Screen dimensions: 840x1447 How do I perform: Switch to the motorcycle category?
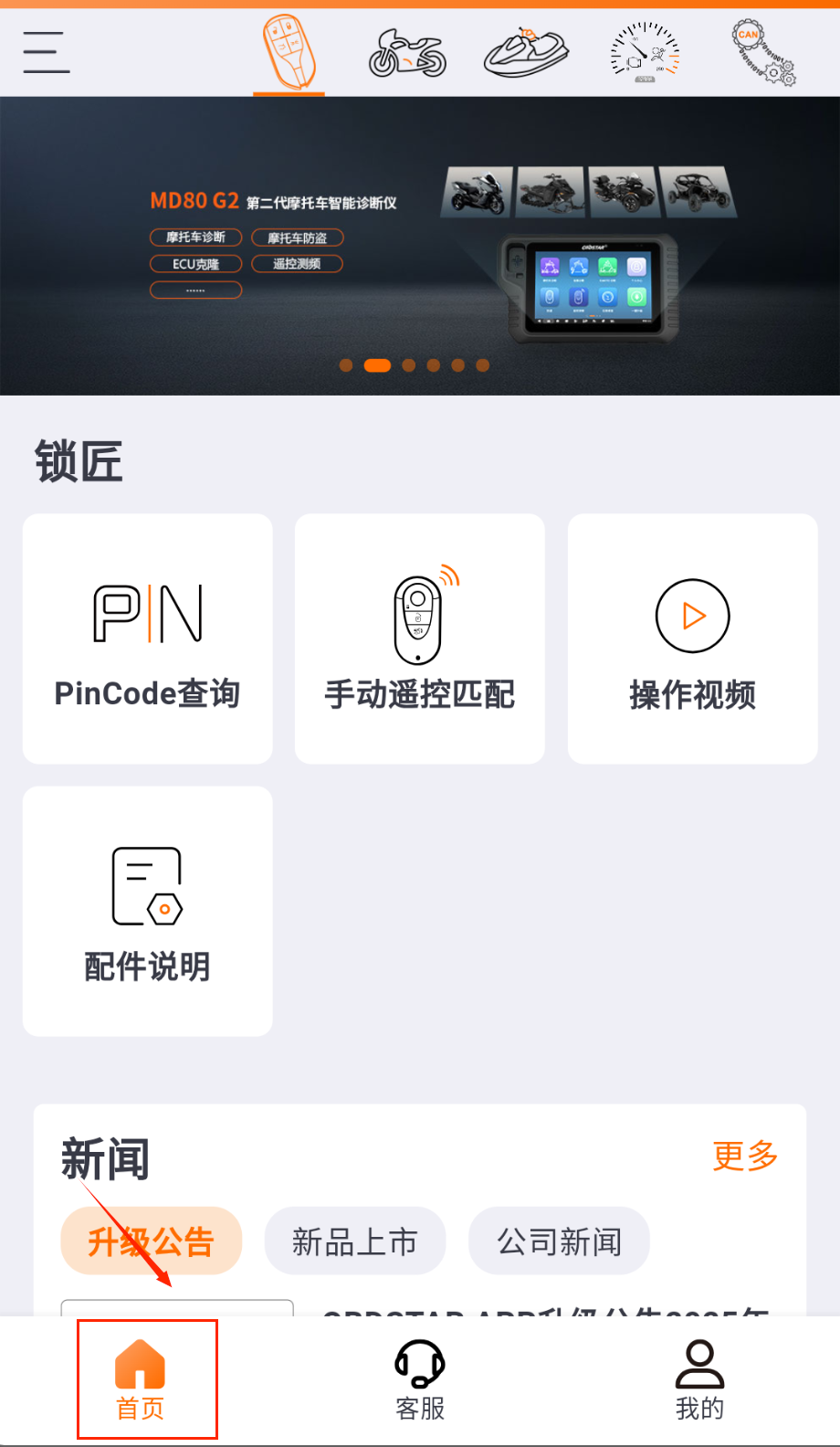point(407,53)
